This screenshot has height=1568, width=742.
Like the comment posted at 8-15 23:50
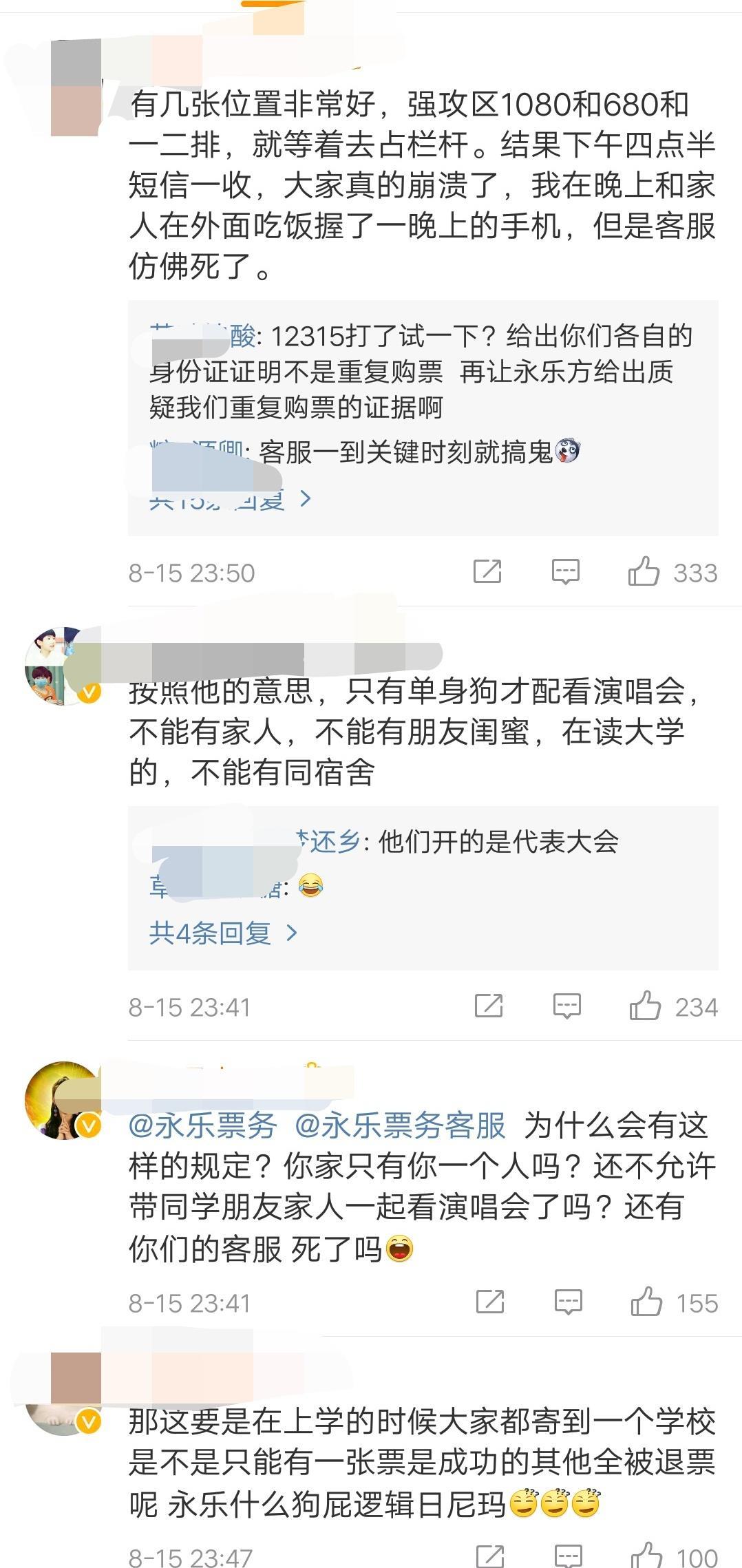[x=644, y=572]
